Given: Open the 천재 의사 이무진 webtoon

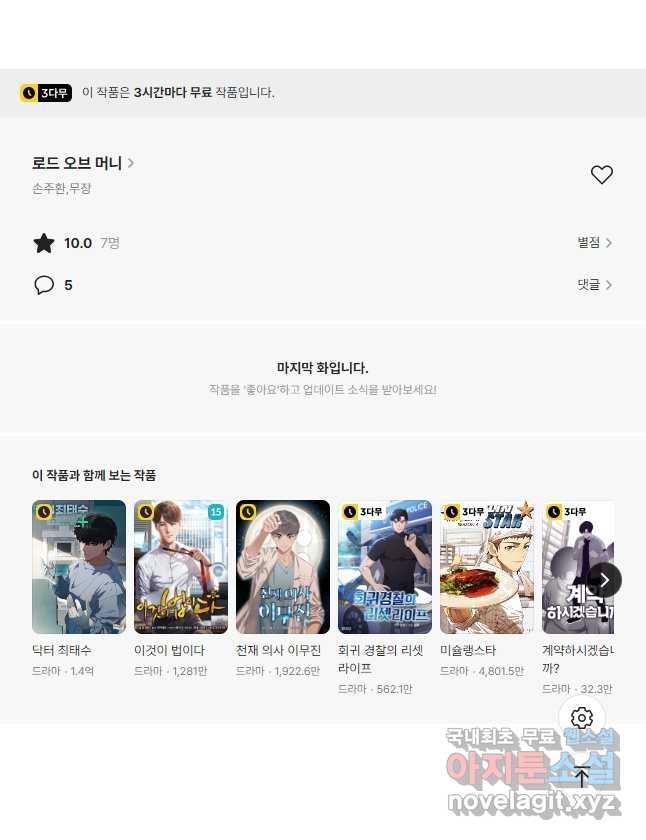Looking at the screenshot, I should pyautogui.click(x=283, y=567).
